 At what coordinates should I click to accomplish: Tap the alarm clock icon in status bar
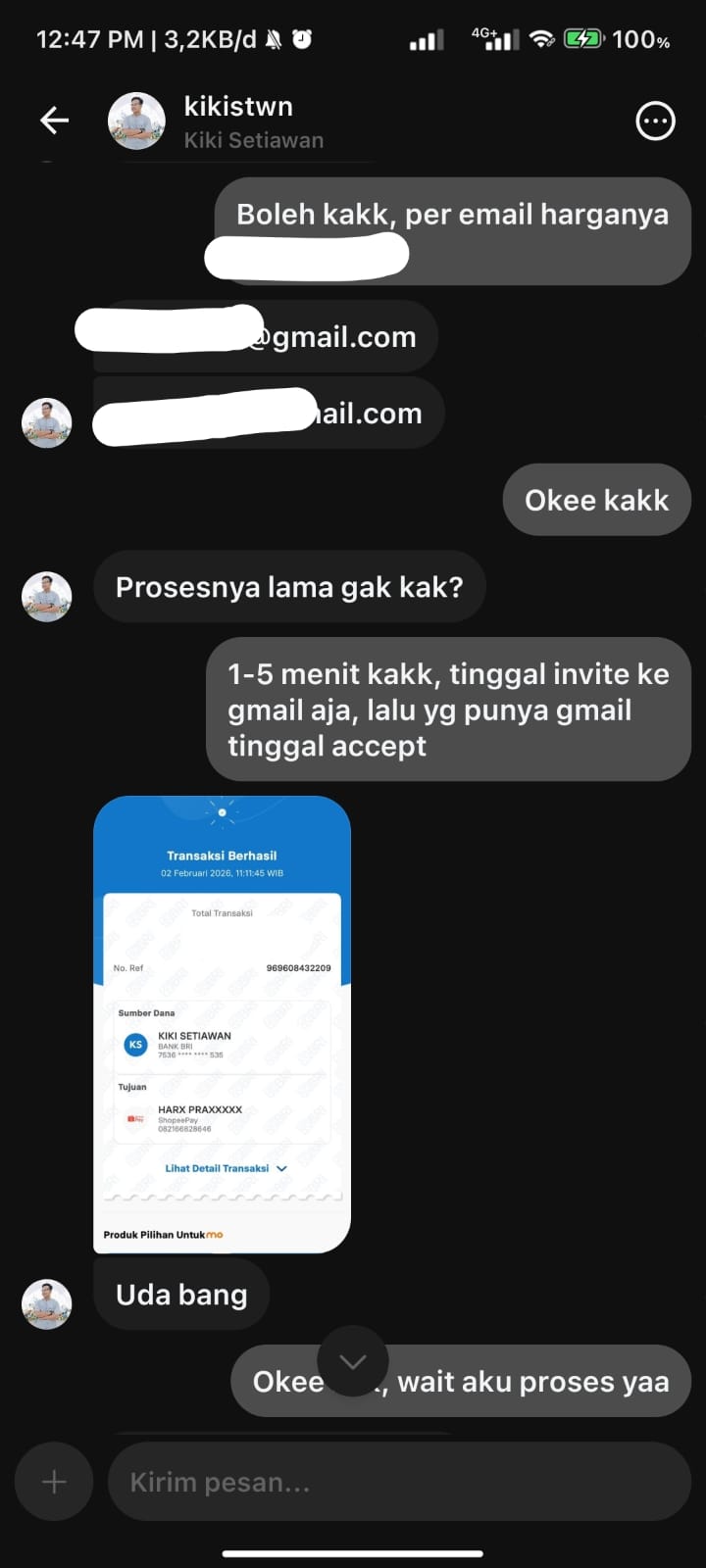coord(303,38)
